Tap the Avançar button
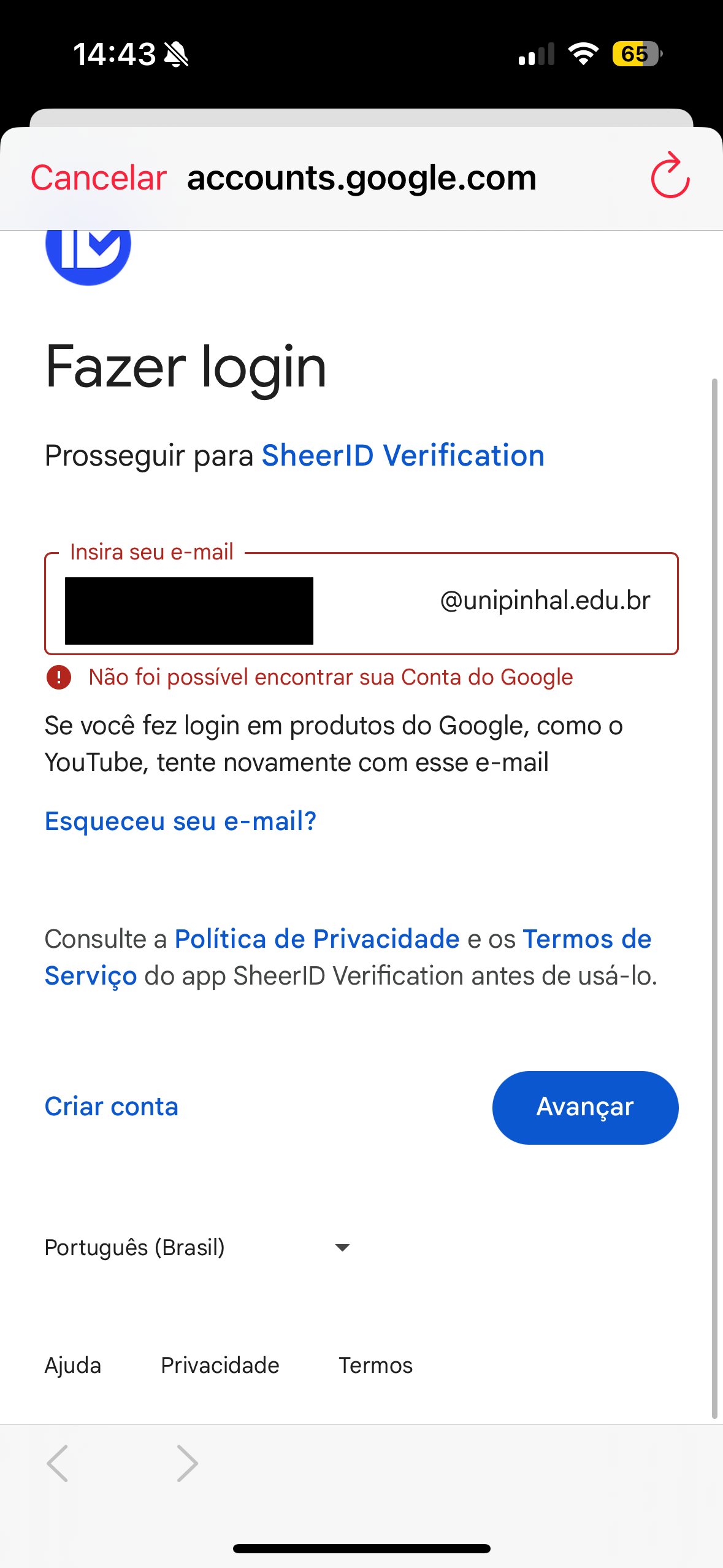This screenshot has height=1568, width=723. 585,1107
